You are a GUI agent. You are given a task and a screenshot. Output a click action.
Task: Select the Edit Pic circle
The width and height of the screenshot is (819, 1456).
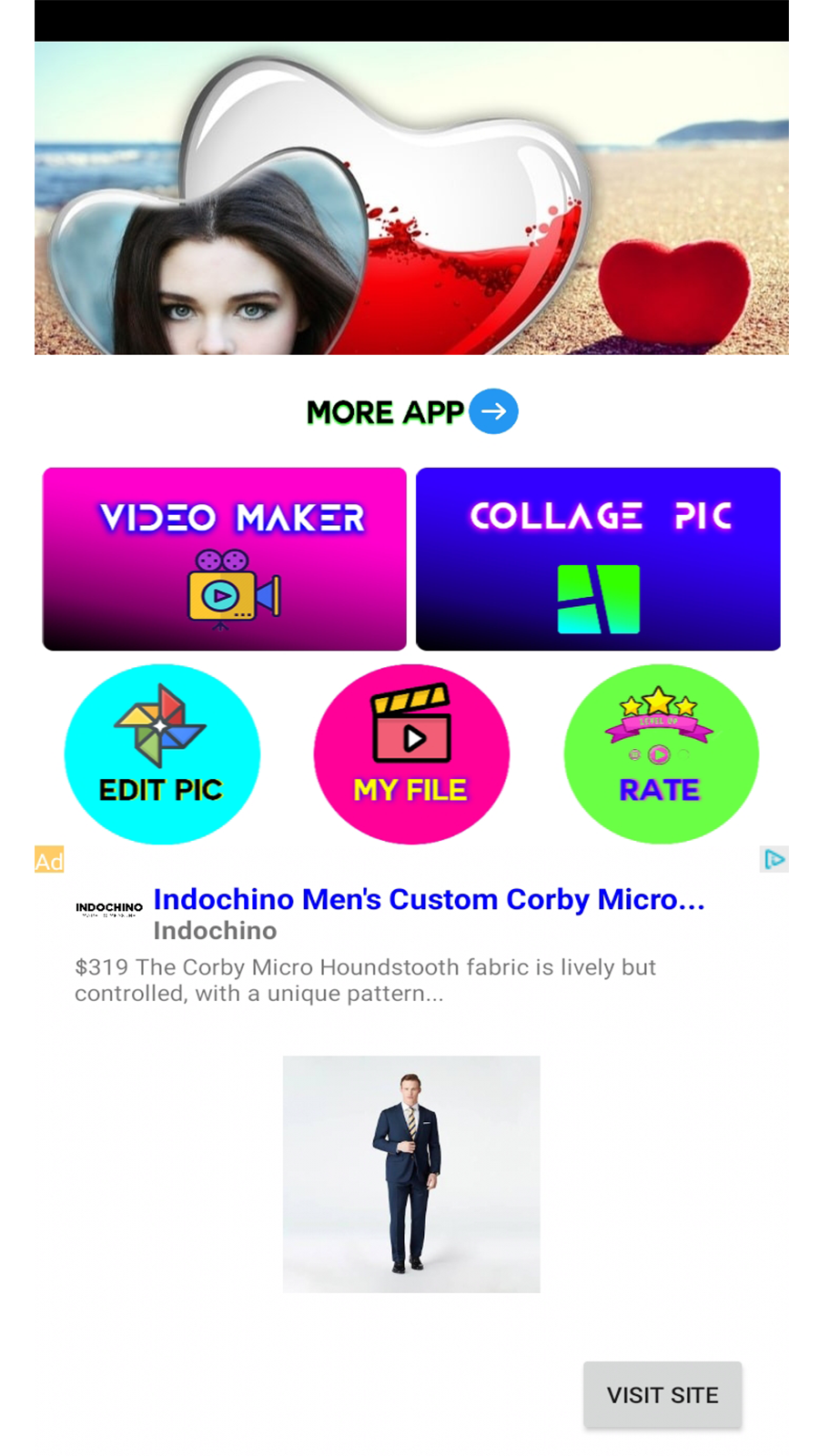(x=162, y=753)
